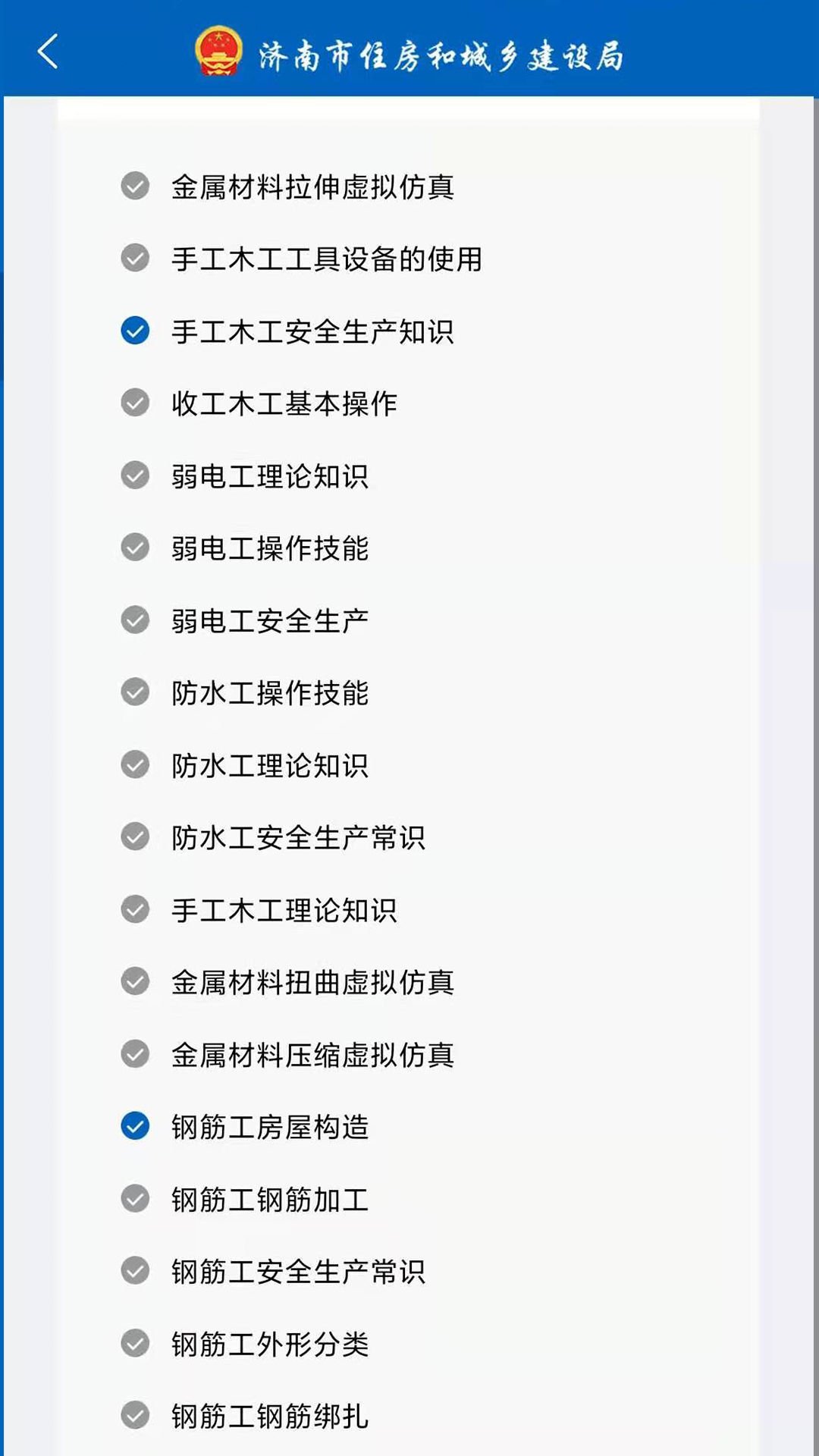Image resolution: width=819 pixels, height=1456 pixels.
Task: Select 金属材料拉伸虚拟仿真 checkbox
Action: pyautogui.click(x=135, y=186)
